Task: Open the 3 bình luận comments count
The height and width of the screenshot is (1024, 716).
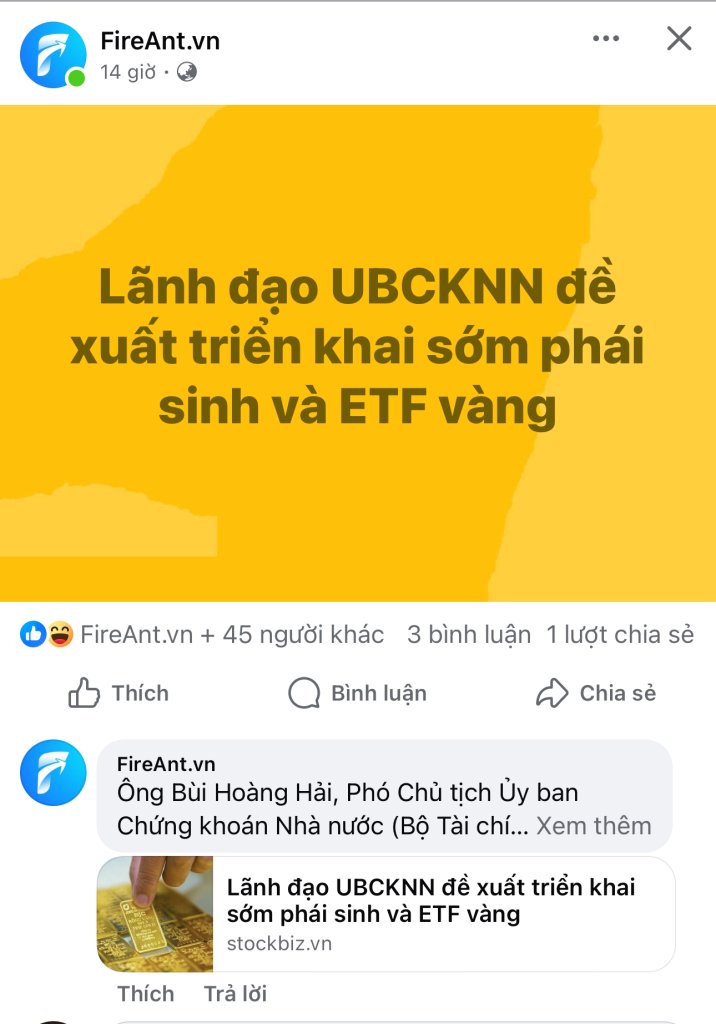Action: (468, 634)
